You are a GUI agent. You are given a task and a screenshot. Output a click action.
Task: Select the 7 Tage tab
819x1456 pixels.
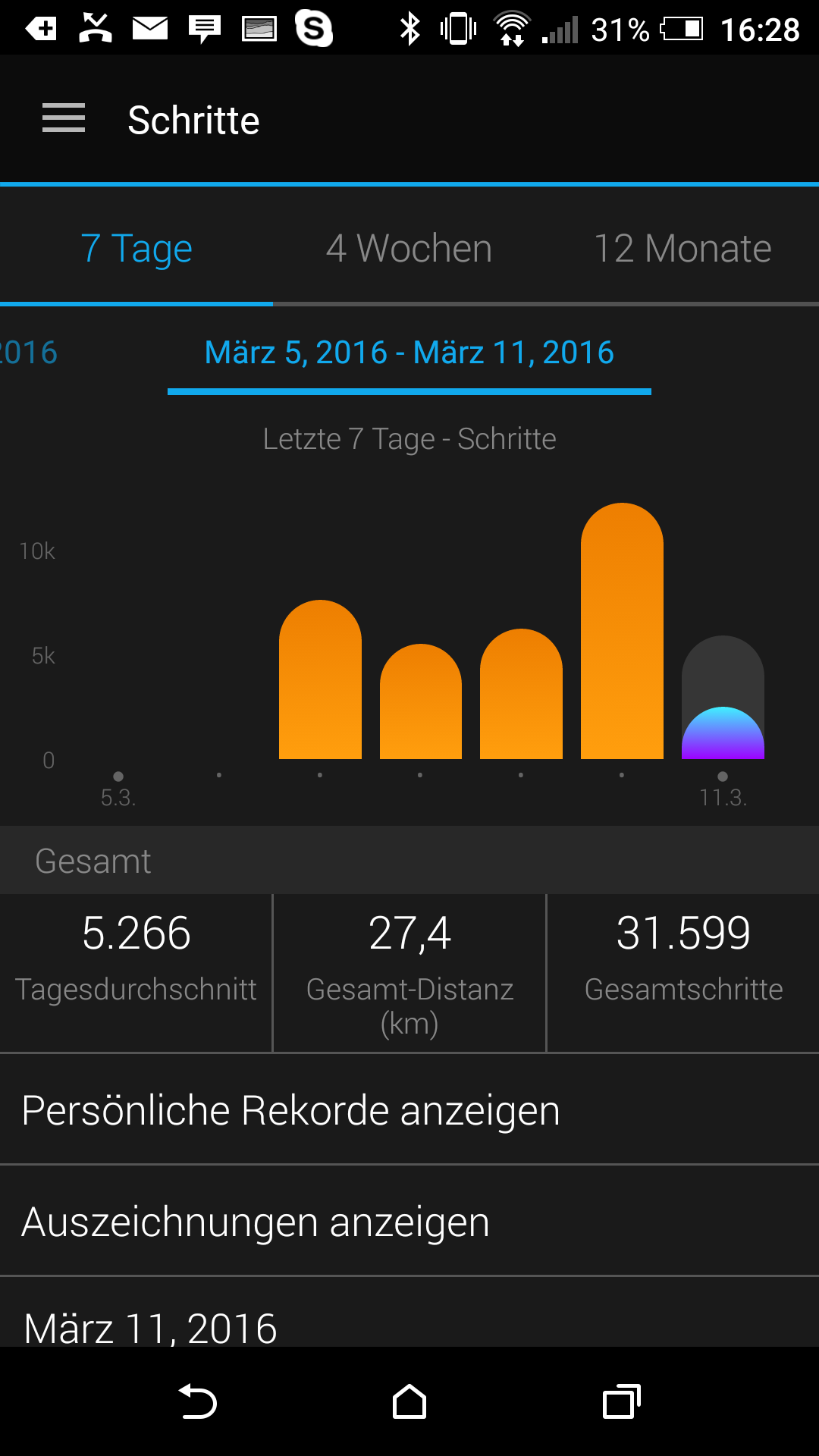click(x=136, y=249)
